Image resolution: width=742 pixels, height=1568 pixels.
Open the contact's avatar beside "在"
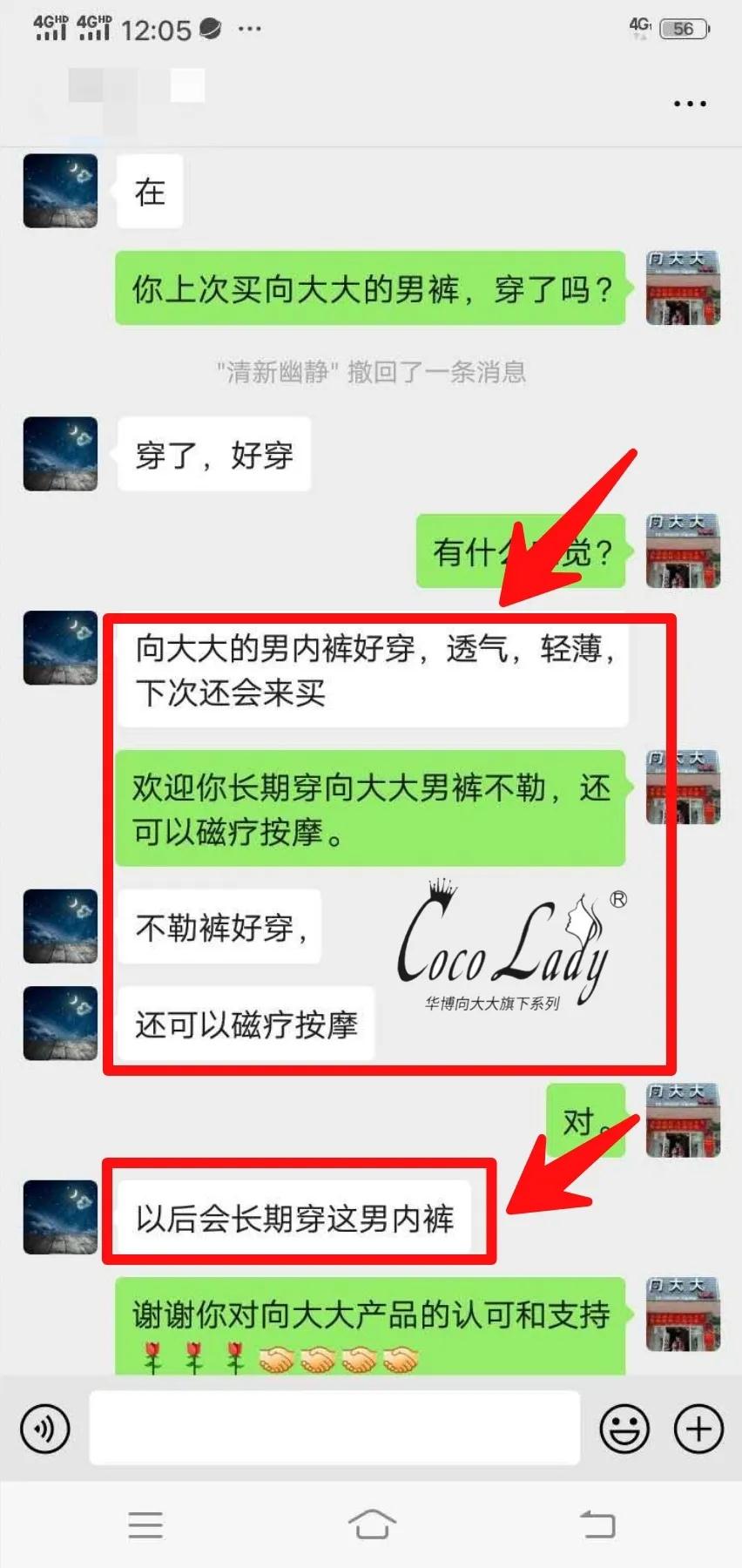(60, 192)
